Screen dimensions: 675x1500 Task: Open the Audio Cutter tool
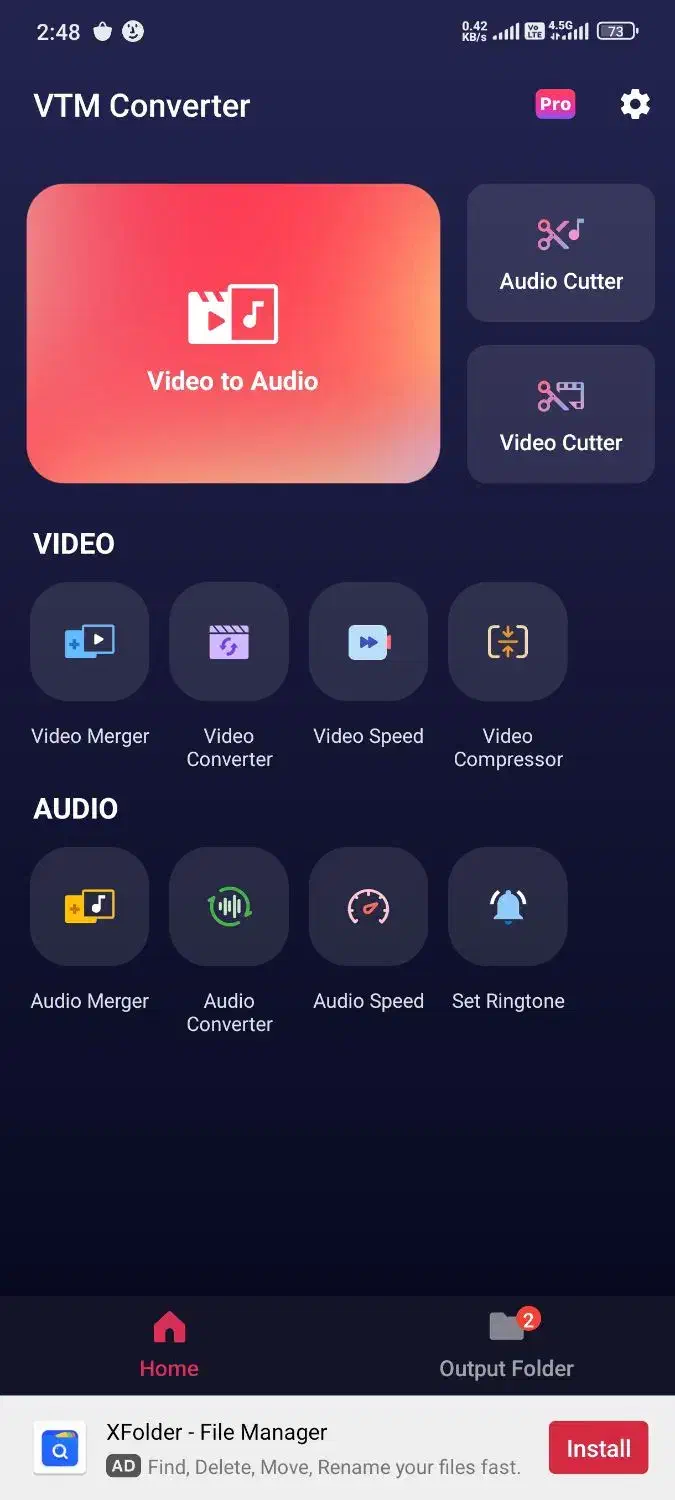coord(561,253)
